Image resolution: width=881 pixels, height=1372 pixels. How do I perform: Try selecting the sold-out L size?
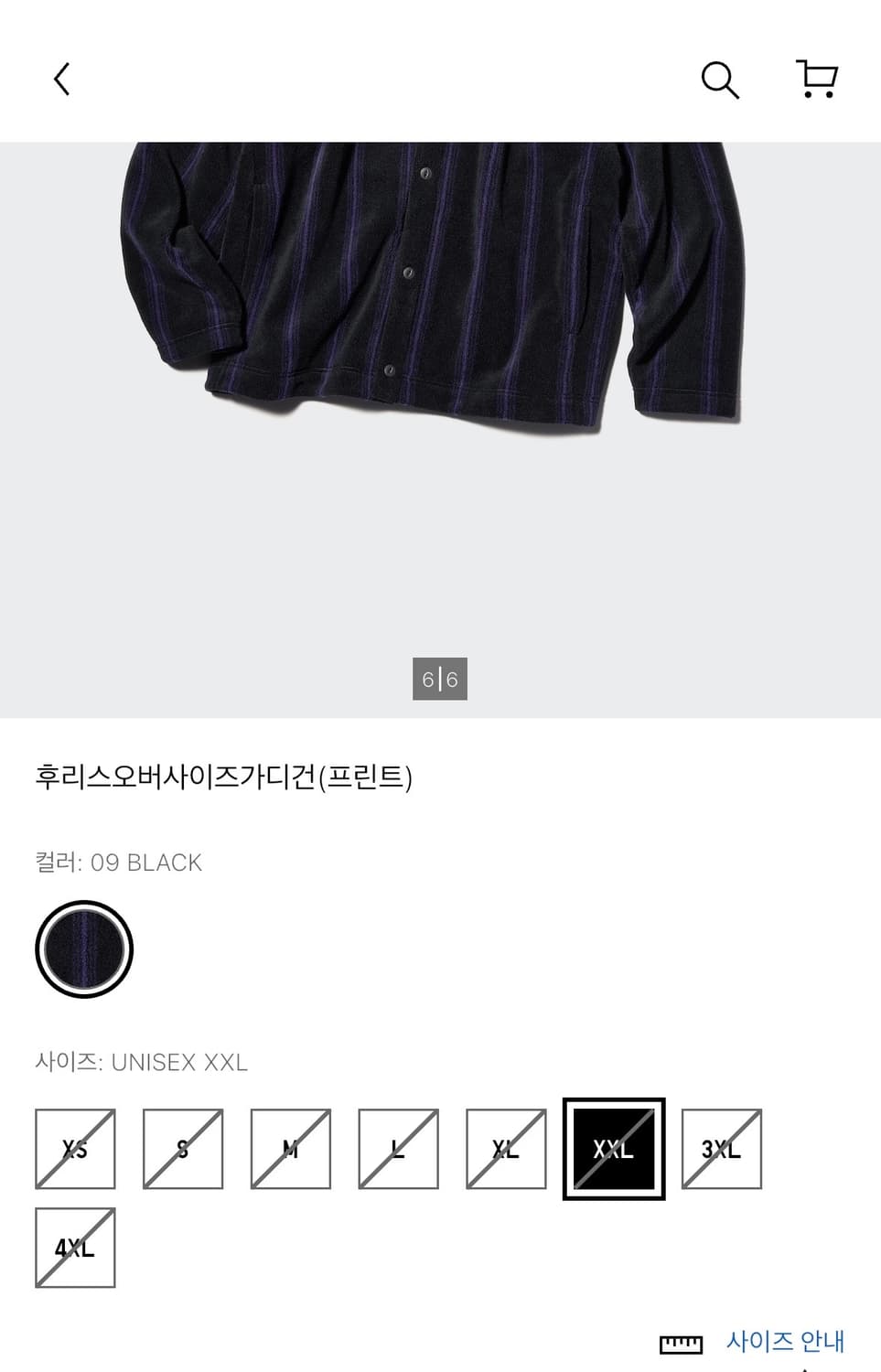tap(398, 1148)
